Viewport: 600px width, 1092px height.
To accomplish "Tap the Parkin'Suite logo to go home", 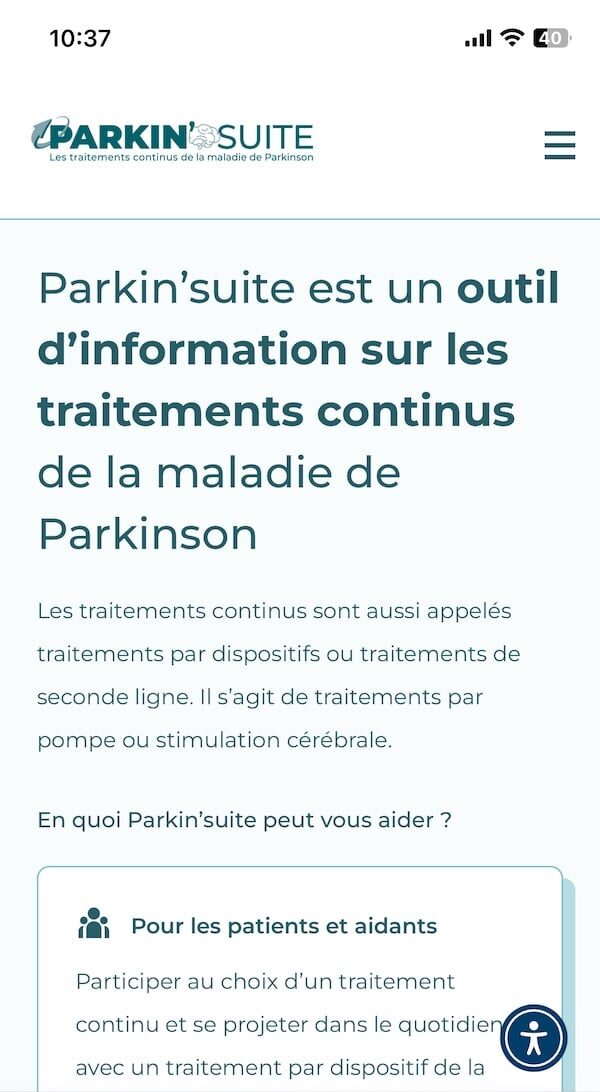I will click(172, 139).
